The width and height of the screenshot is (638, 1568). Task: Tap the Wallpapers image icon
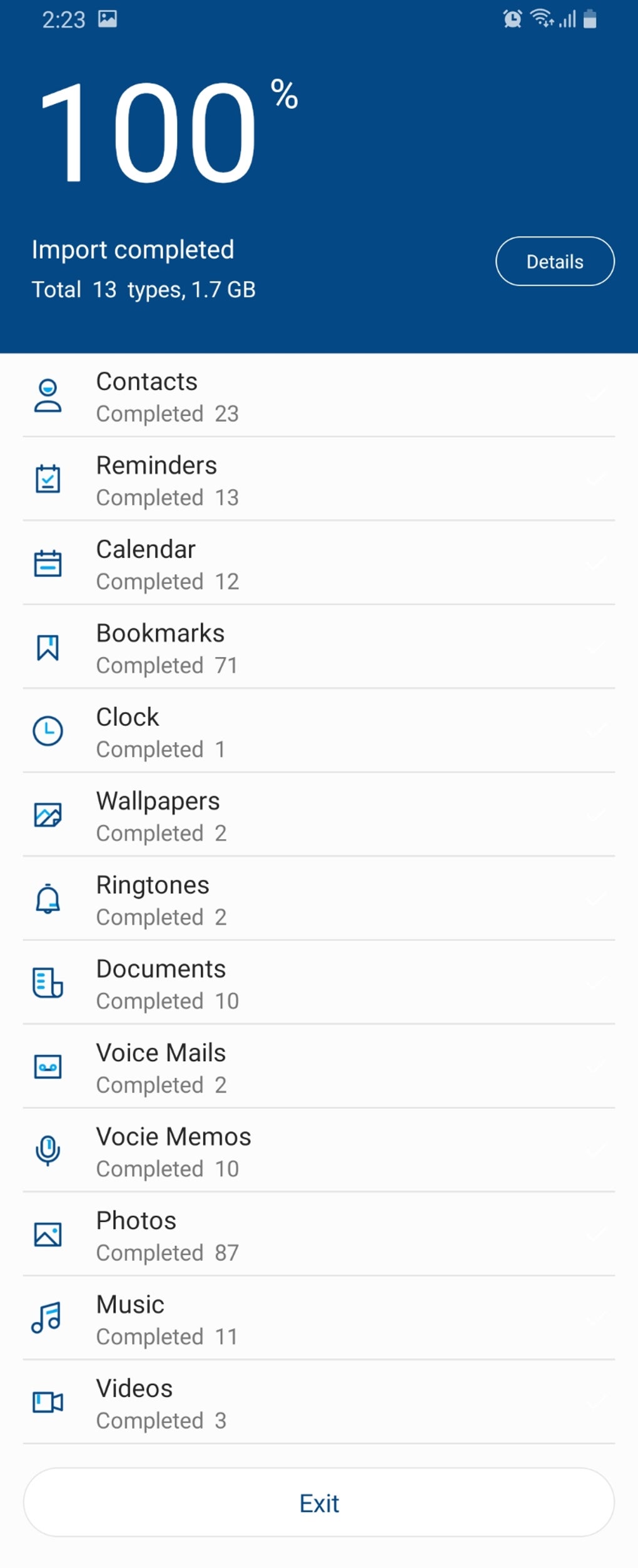[48, 815]
